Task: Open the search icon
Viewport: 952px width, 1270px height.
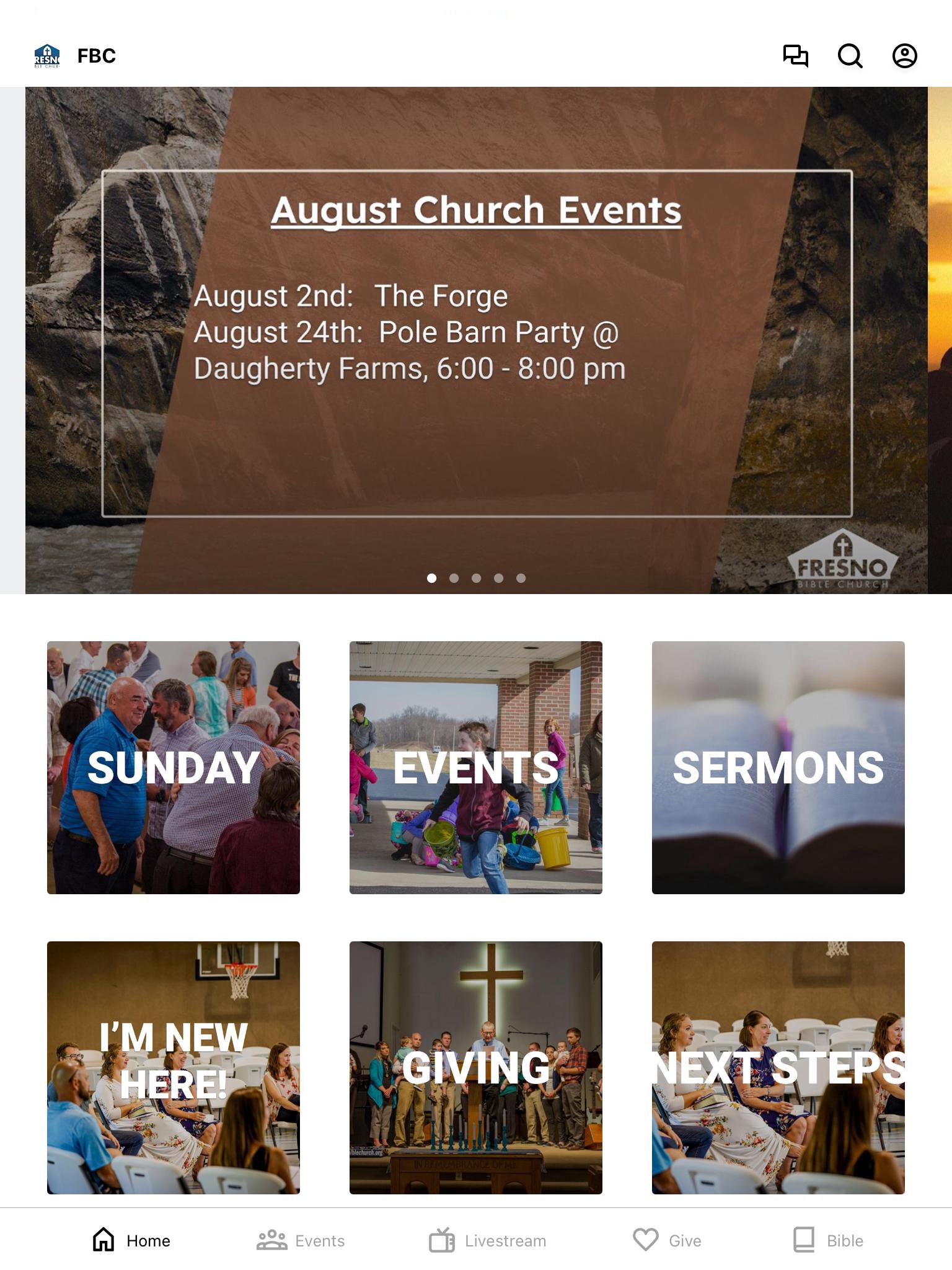Action: pos(850,56)
